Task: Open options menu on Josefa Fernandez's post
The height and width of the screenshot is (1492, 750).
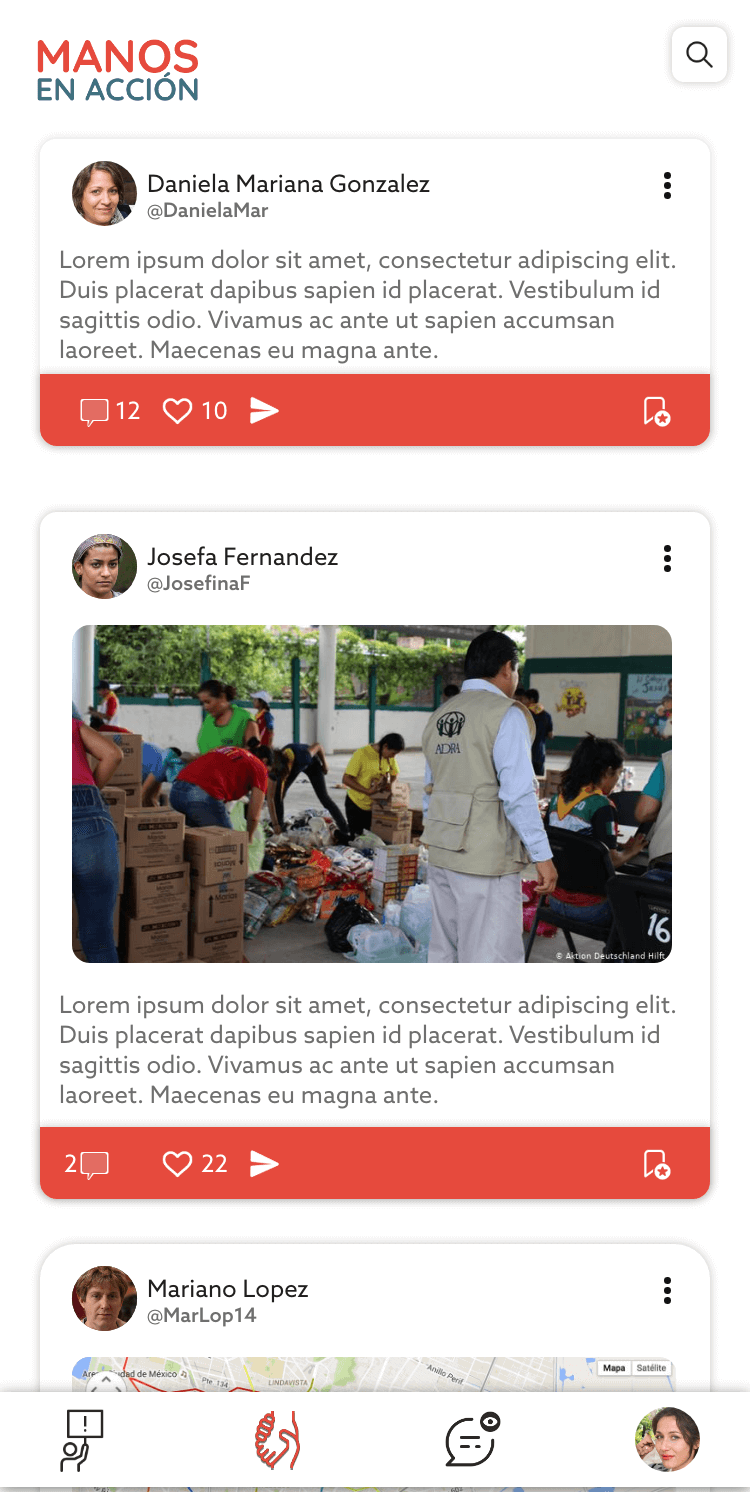Action: [667, 558]
